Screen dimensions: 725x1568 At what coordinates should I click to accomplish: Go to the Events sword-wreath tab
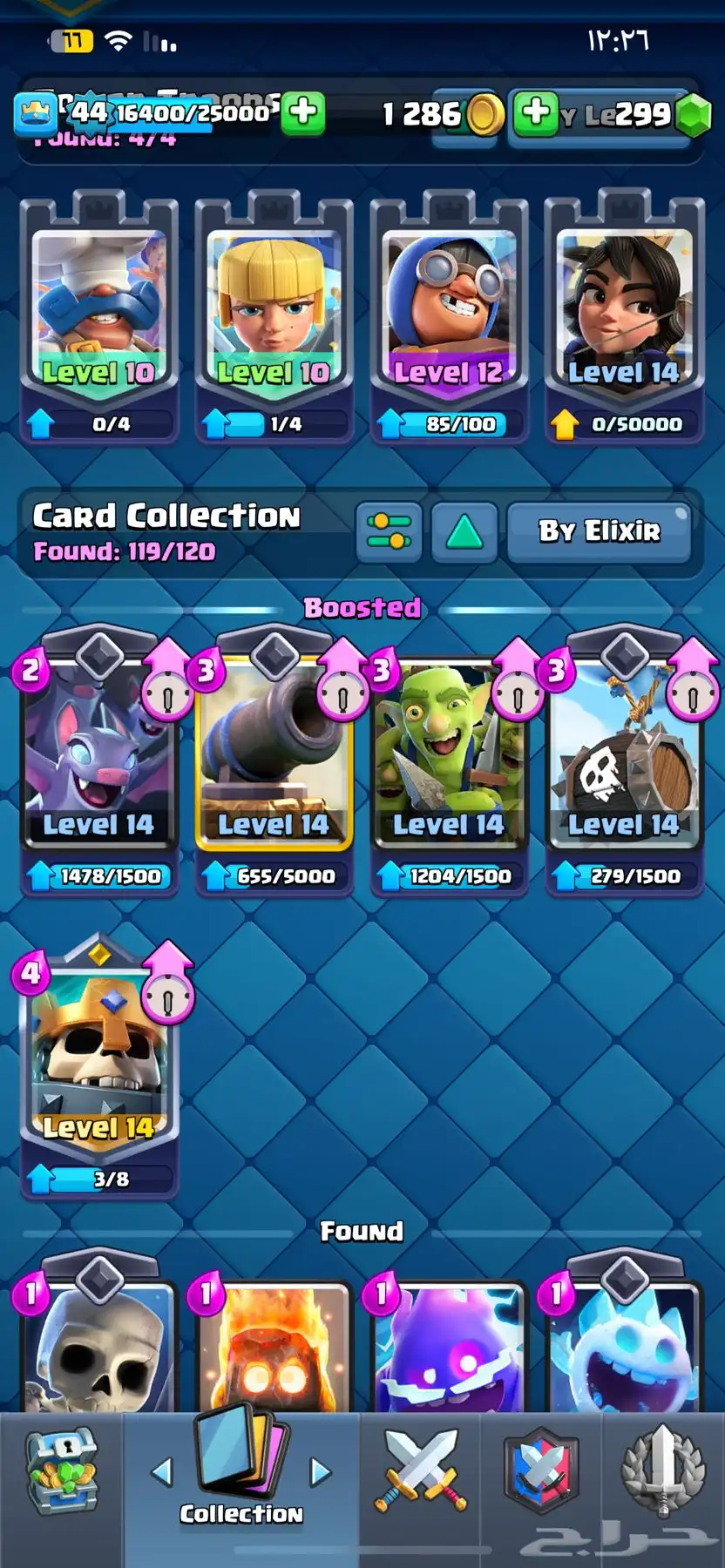(662, 1474)
